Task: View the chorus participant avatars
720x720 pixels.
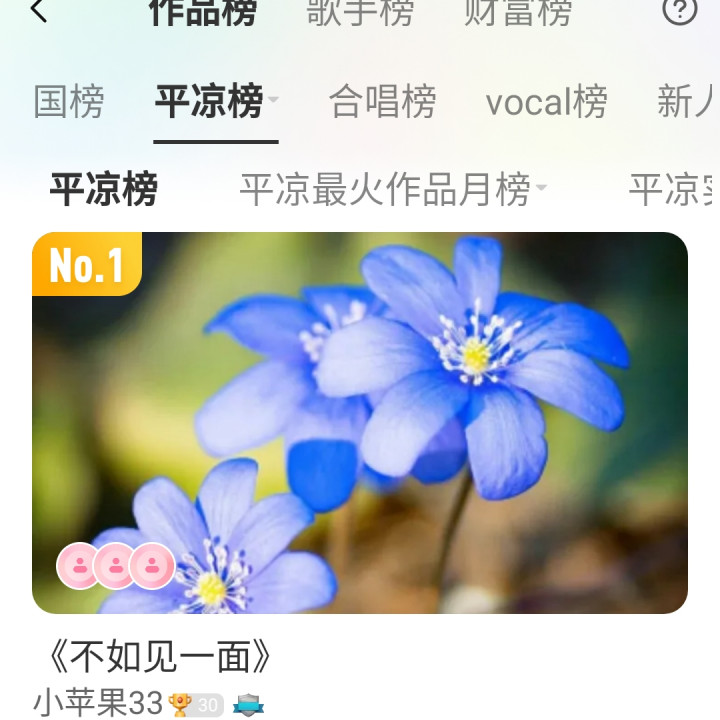Action: point(116,566)
